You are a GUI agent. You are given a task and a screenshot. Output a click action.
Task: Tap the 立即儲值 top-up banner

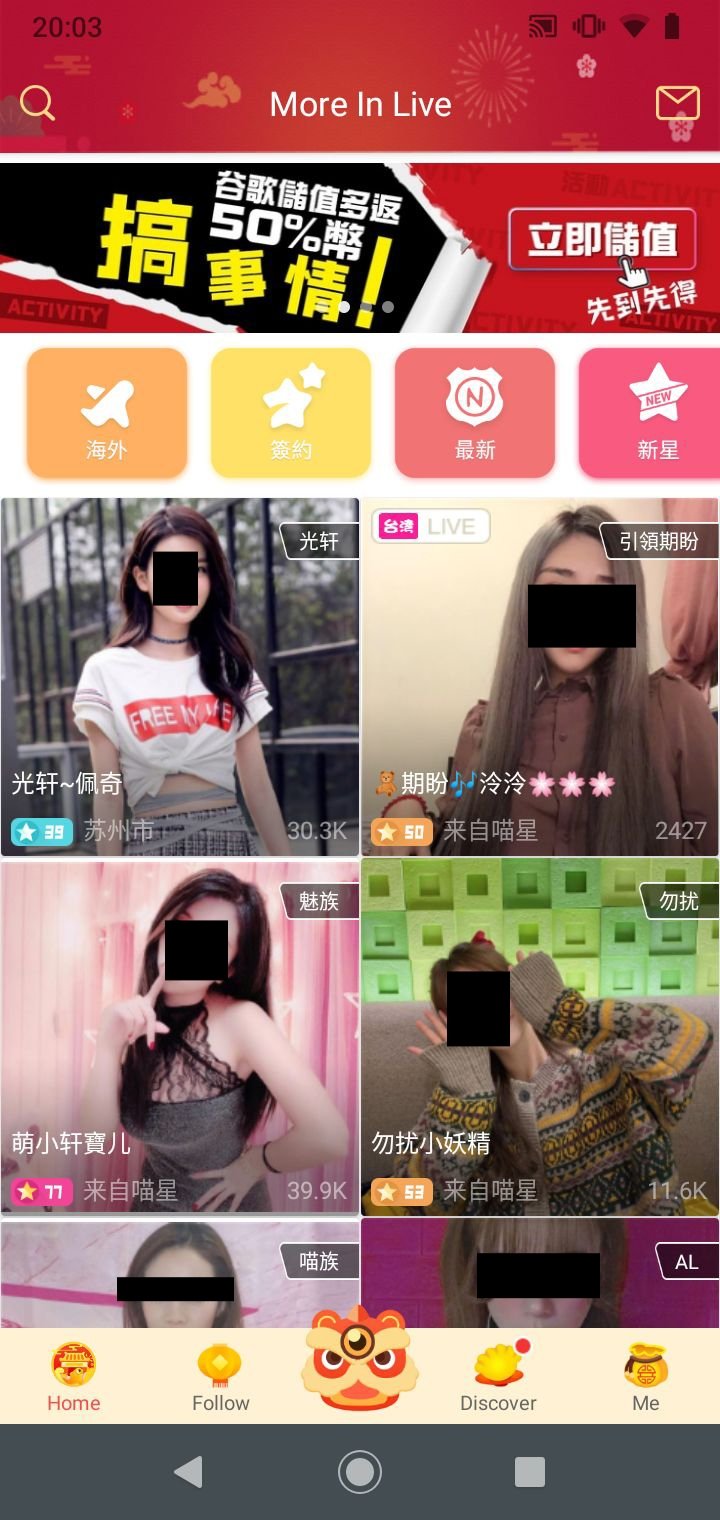[360, 248]
